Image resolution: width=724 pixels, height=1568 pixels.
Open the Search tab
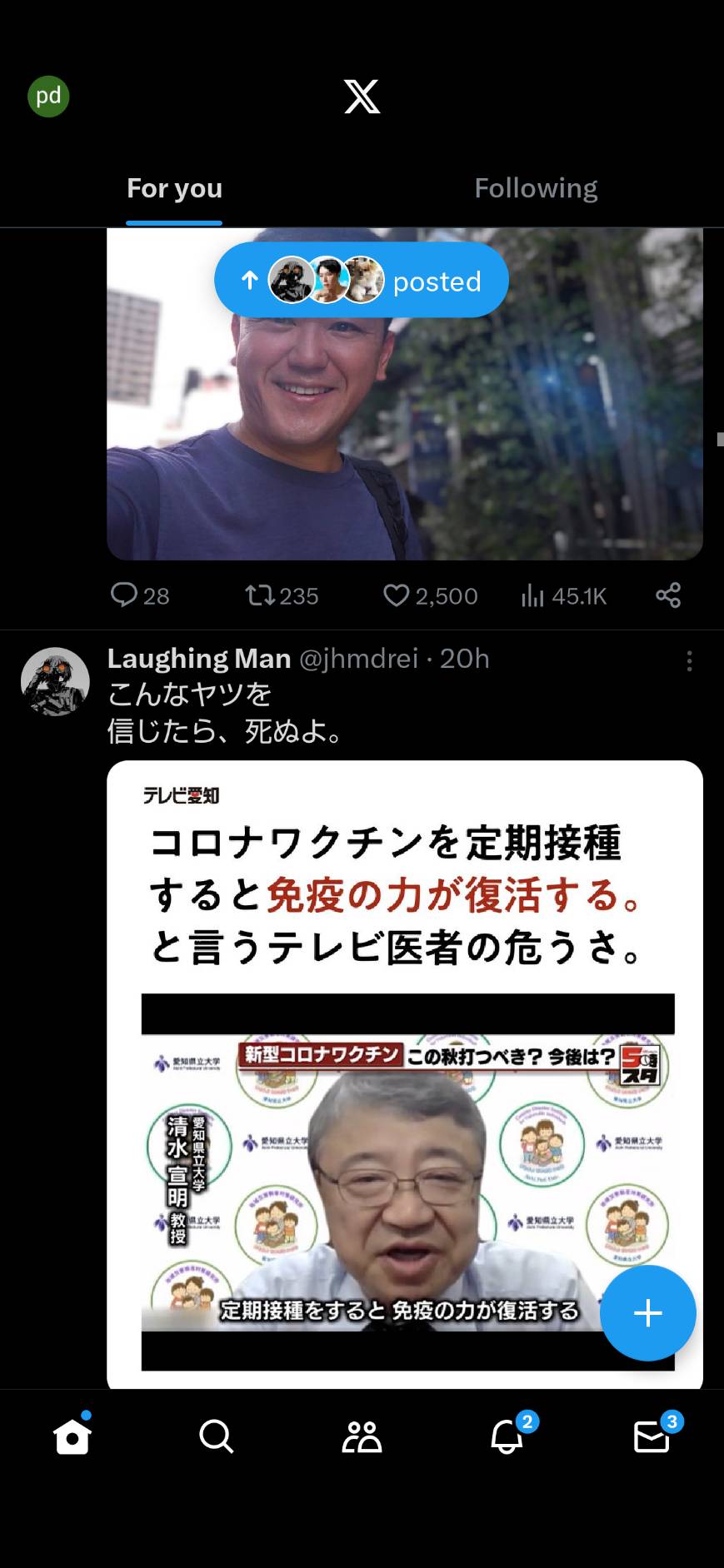217,1436
